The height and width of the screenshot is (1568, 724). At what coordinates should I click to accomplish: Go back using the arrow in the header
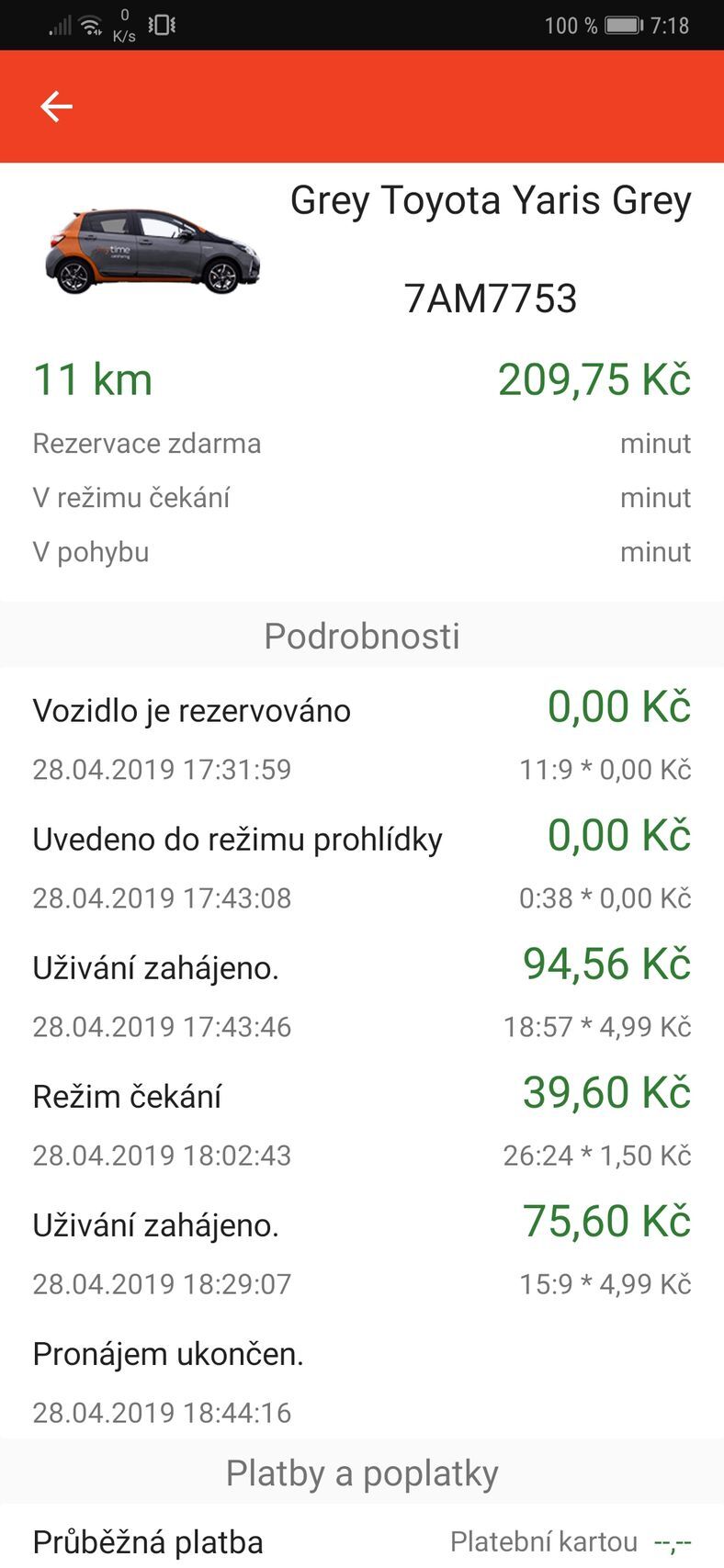pyautogui.click(x=56, y=107)
